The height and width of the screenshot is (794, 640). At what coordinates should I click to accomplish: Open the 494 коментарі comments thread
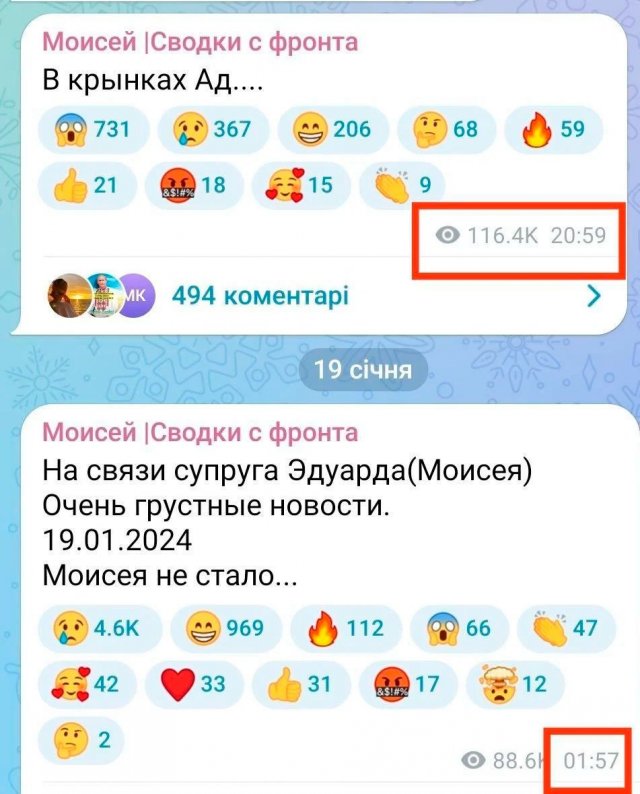260,296
